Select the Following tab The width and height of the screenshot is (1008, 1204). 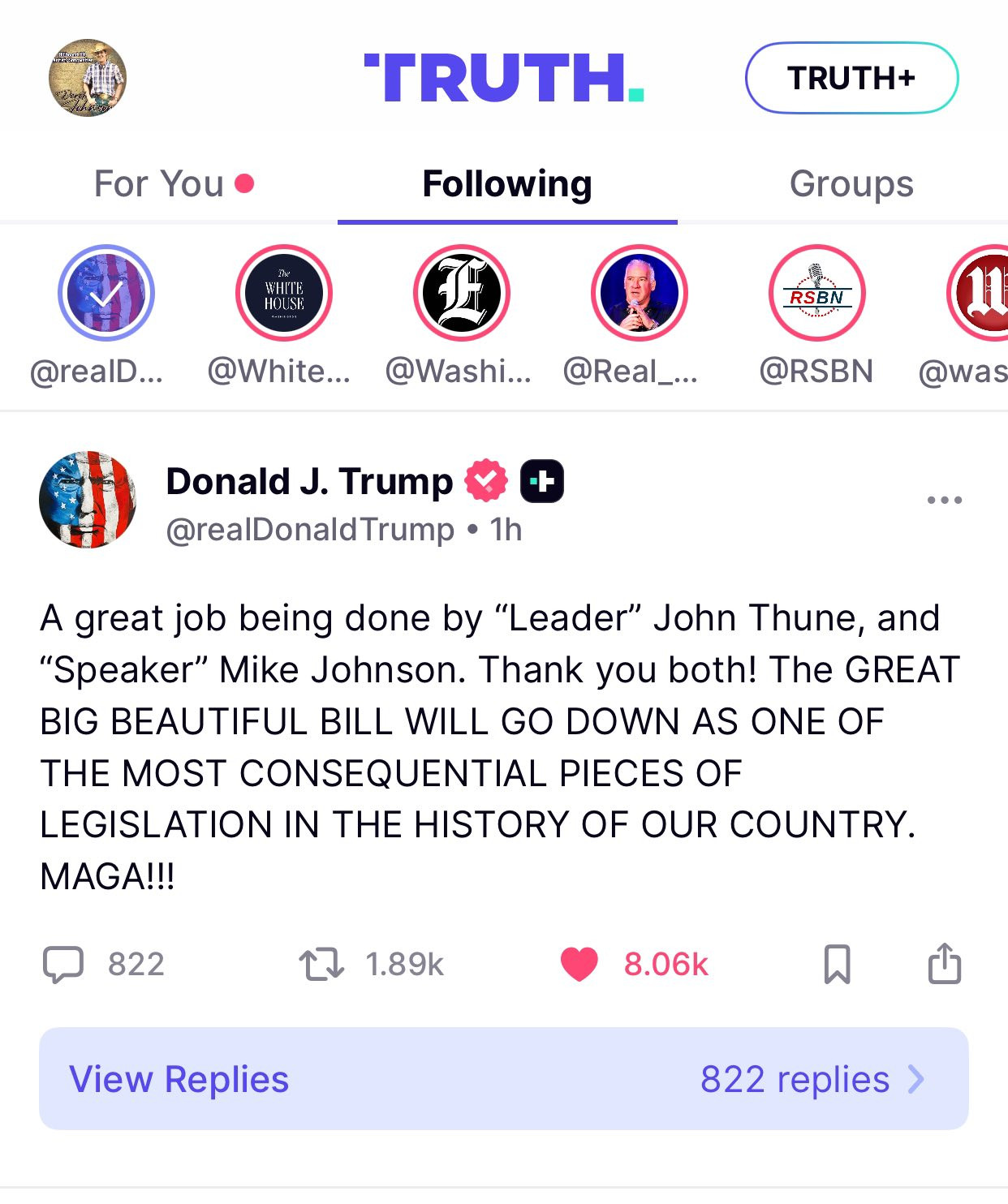pyautogui.click(x=507, y=184)
